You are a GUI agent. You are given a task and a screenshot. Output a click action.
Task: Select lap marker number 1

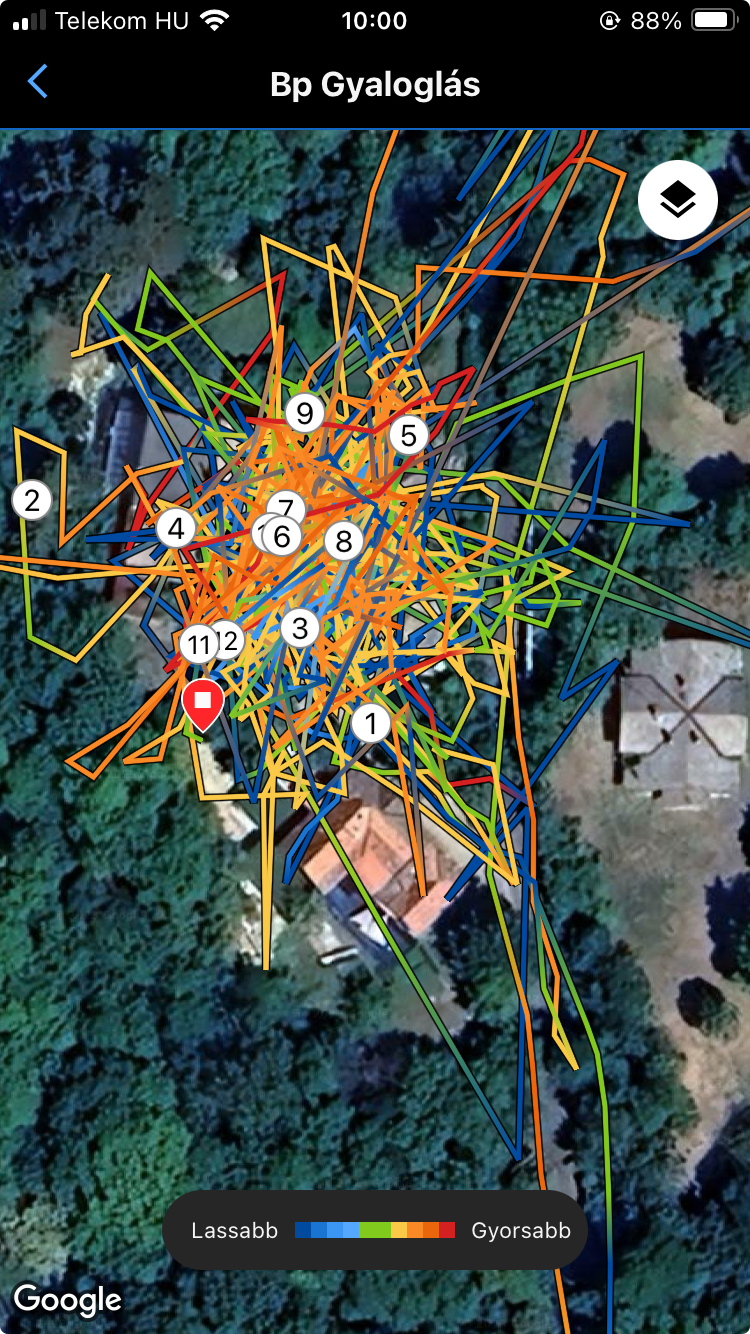tap(370, 723)
